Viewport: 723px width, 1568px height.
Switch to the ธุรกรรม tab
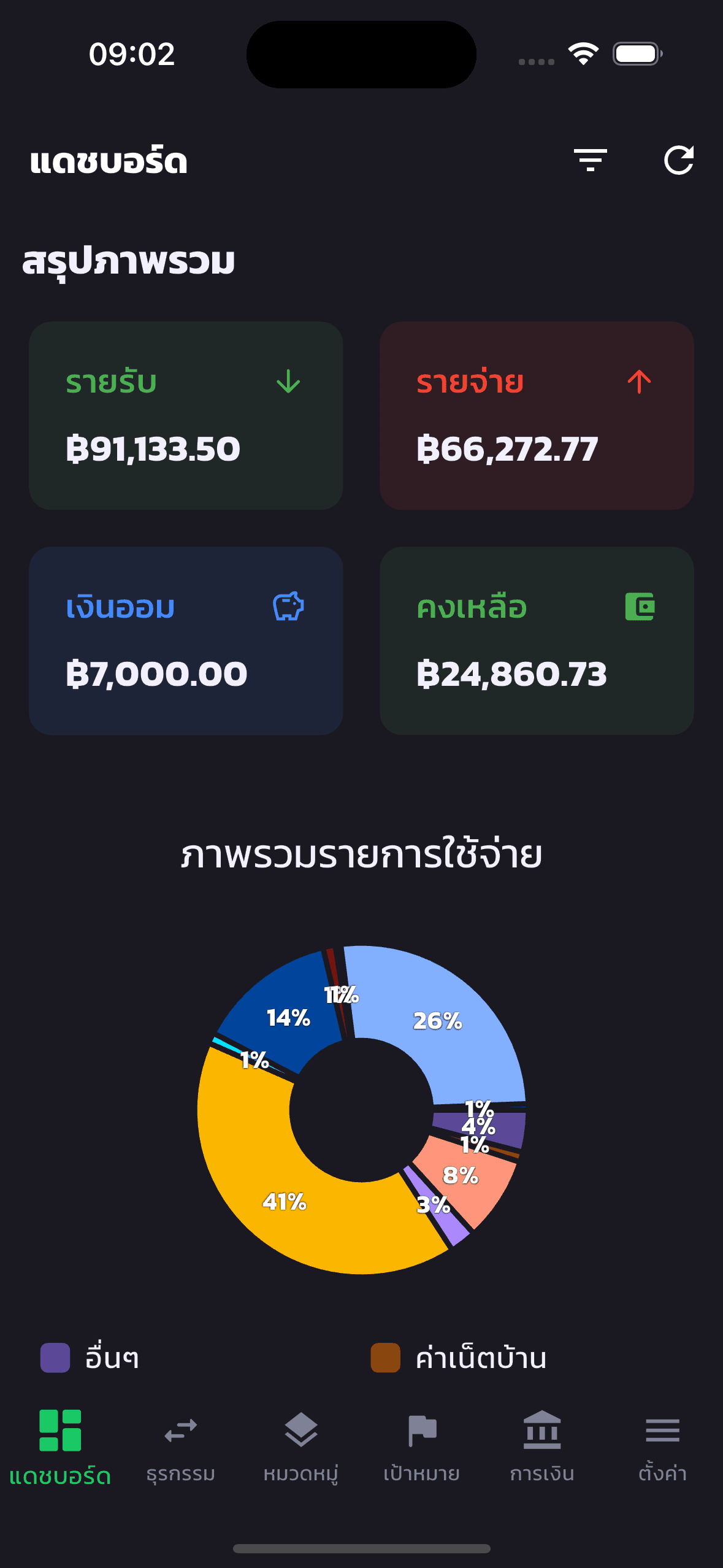tap(180, 1445)
